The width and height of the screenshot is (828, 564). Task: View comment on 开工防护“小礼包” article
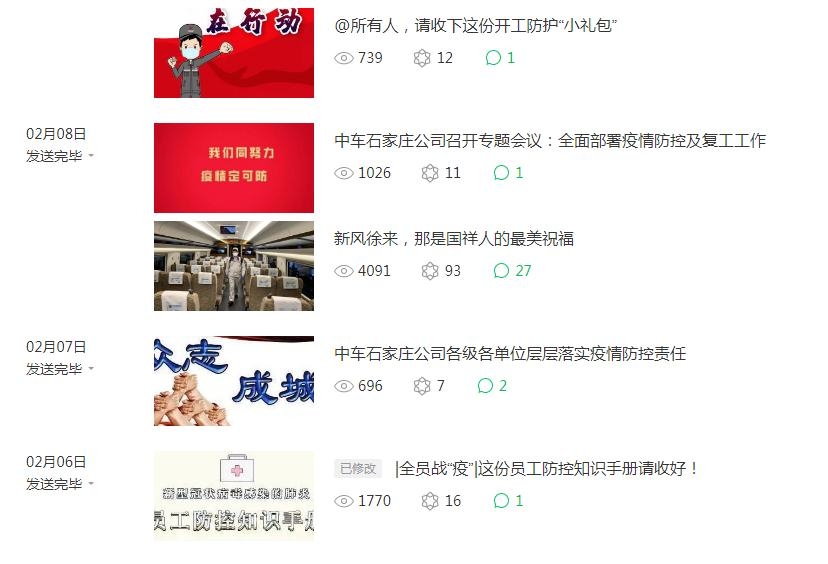(x=501, y=58)
